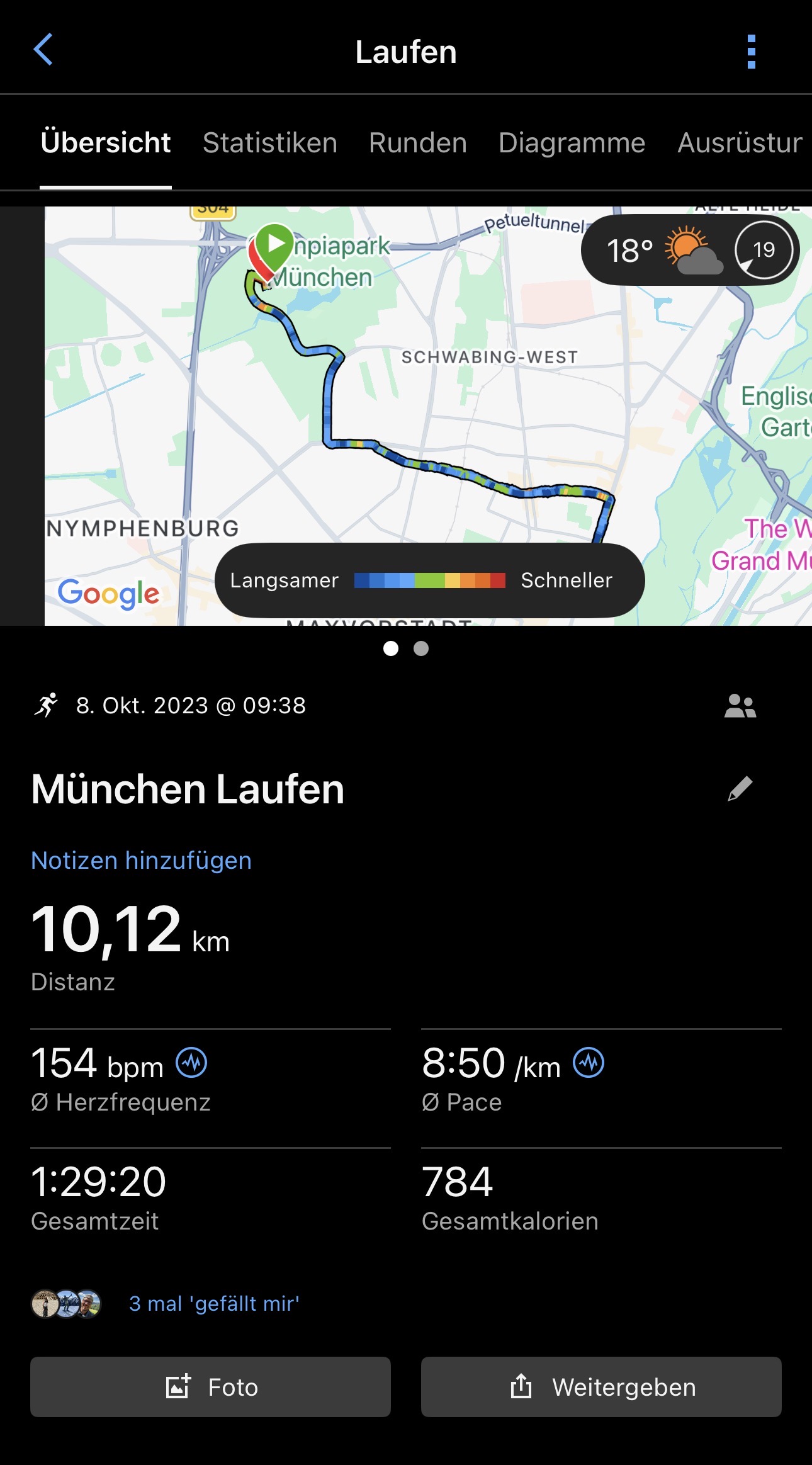Edit the München Laufen title with pencil
The height and width of the screenshot is (1465, 812).
pyautogui.click(x=740, y=788)
